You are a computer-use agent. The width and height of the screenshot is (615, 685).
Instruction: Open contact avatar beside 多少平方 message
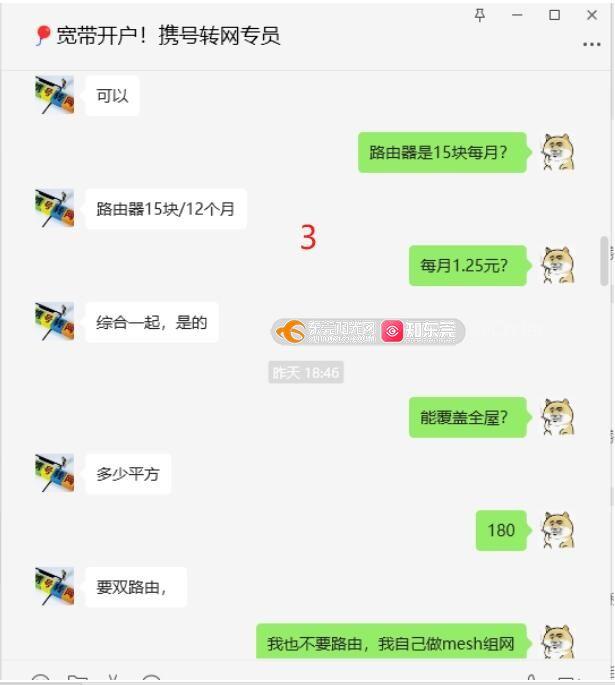tap(54, 473)
